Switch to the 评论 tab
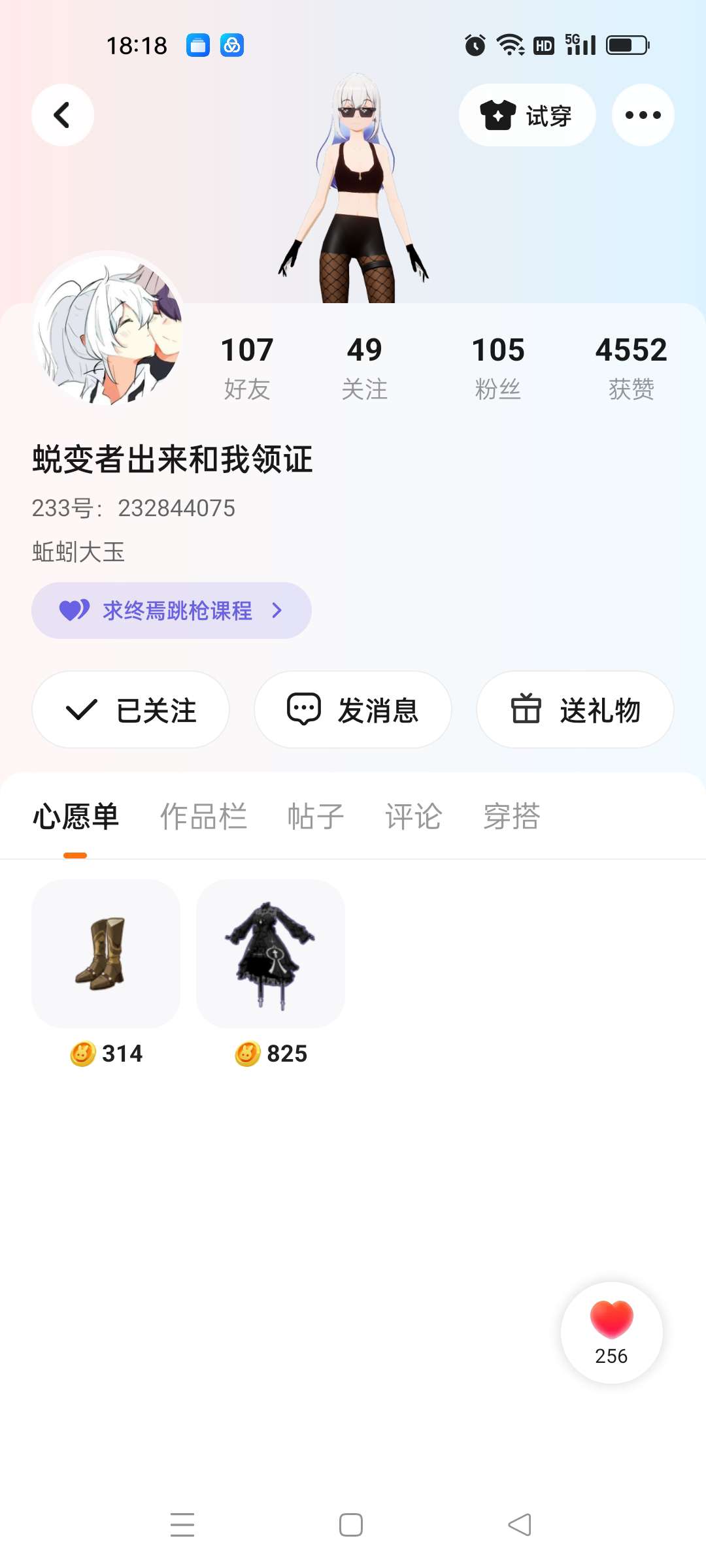Image resolution: width=706 pixels, height=1568 pixels. click(x=413, y=817)
